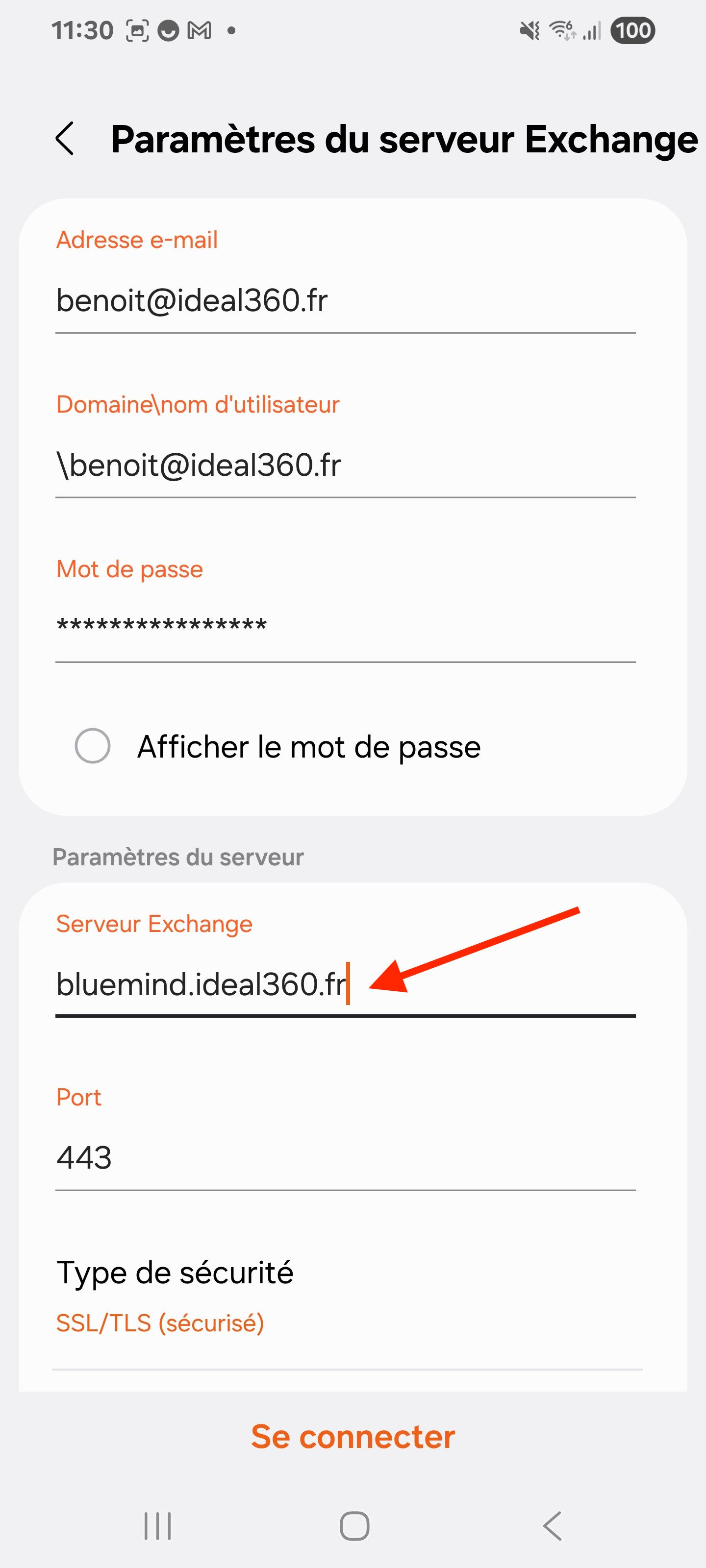The height and width of the screenshot is (1568, 706).
Task: Go back from Exchange server settings
Action: pyautogui.click(x=65, y=139)
